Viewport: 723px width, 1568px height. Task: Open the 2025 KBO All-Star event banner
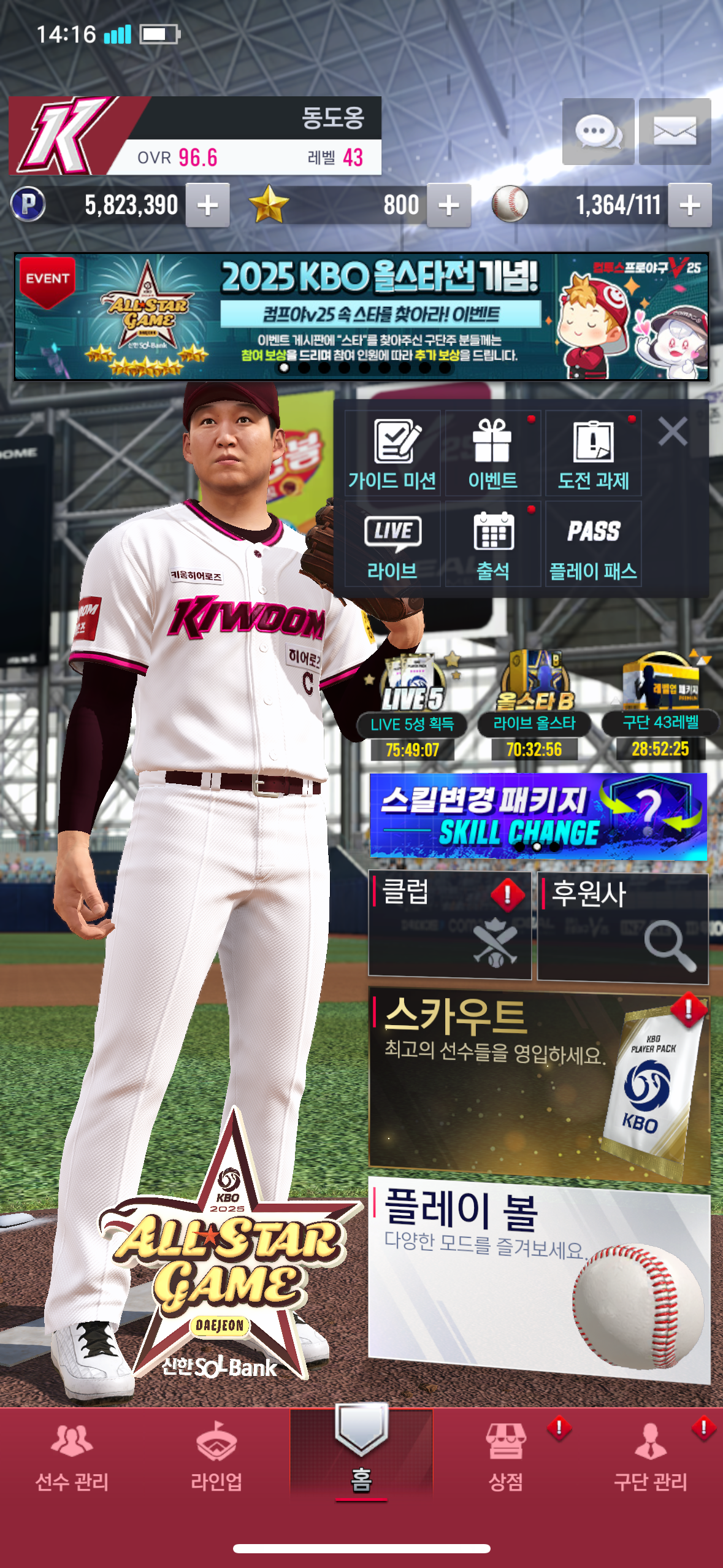(x=362, y=317)
